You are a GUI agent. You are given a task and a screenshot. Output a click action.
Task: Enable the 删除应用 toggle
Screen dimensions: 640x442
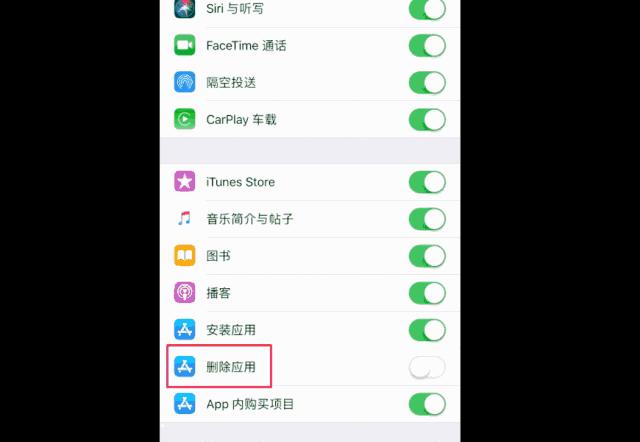tap(427, 367)
